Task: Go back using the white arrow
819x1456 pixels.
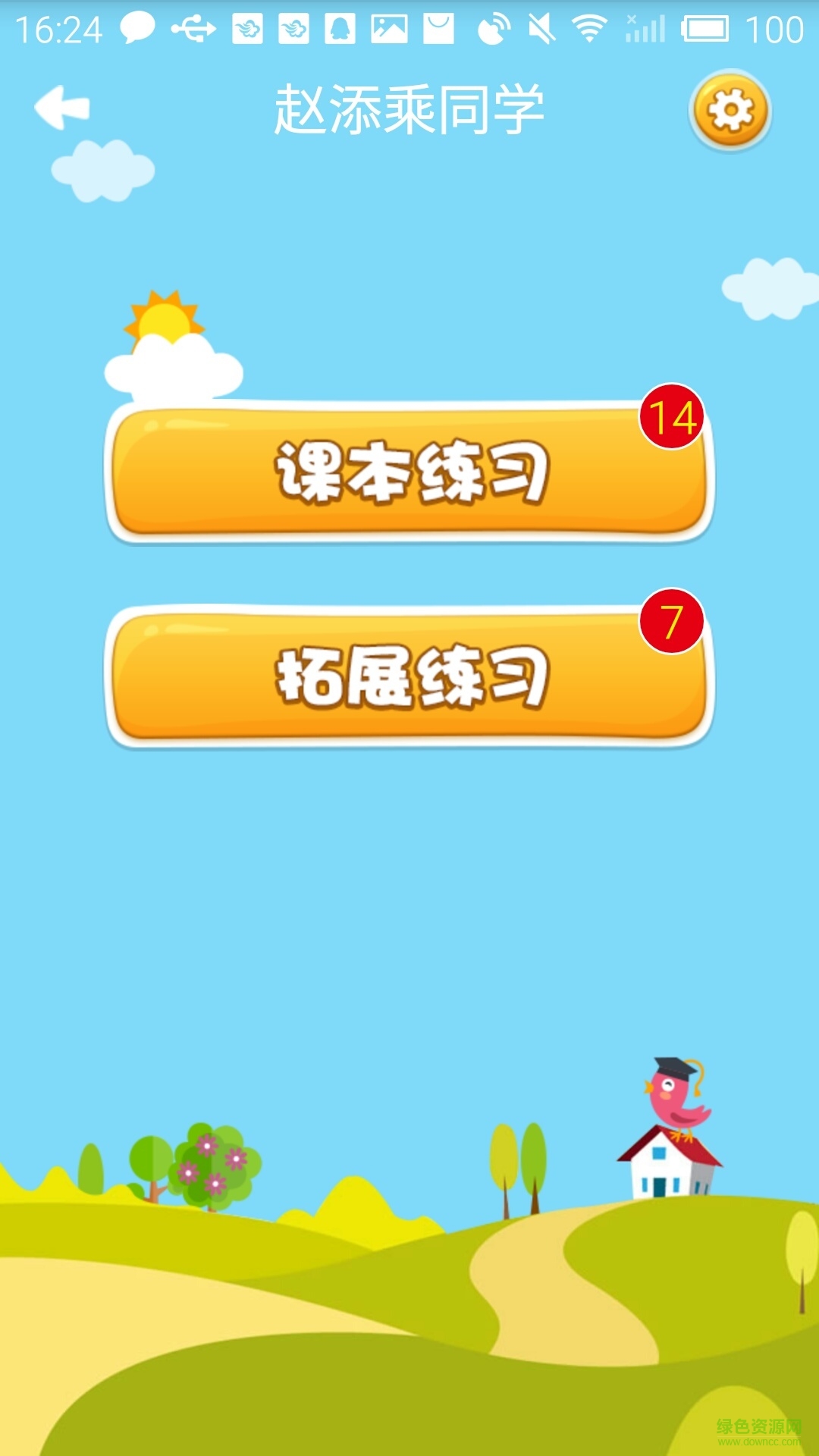Action: coord(62,108)
